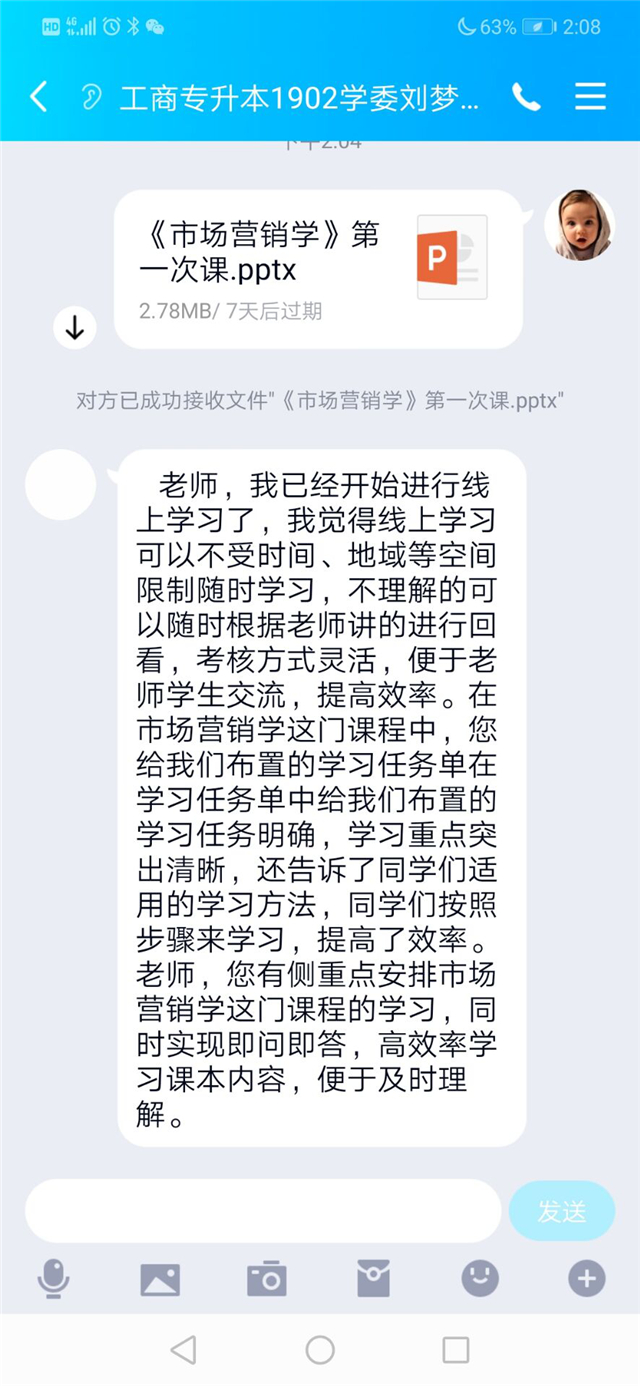Open the sender's baby avatar profile
The image size is (640, 1386).
579,225
